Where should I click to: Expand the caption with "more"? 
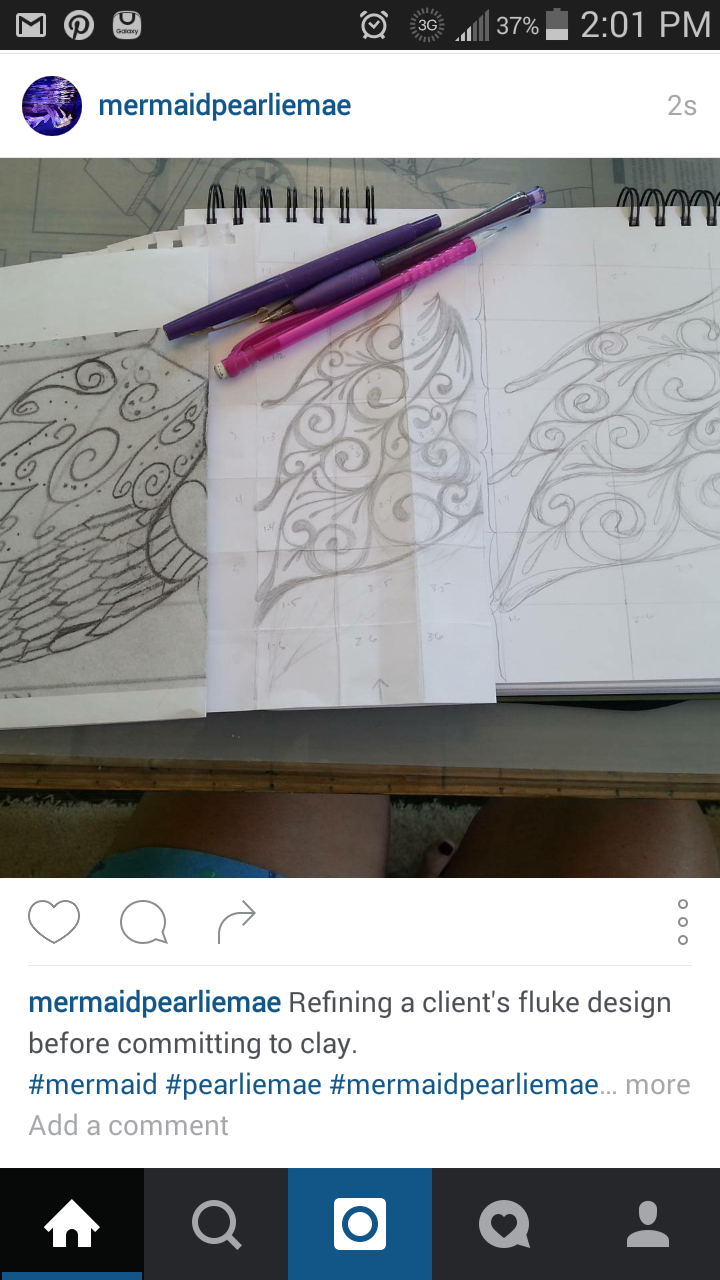pos(657,1085)
